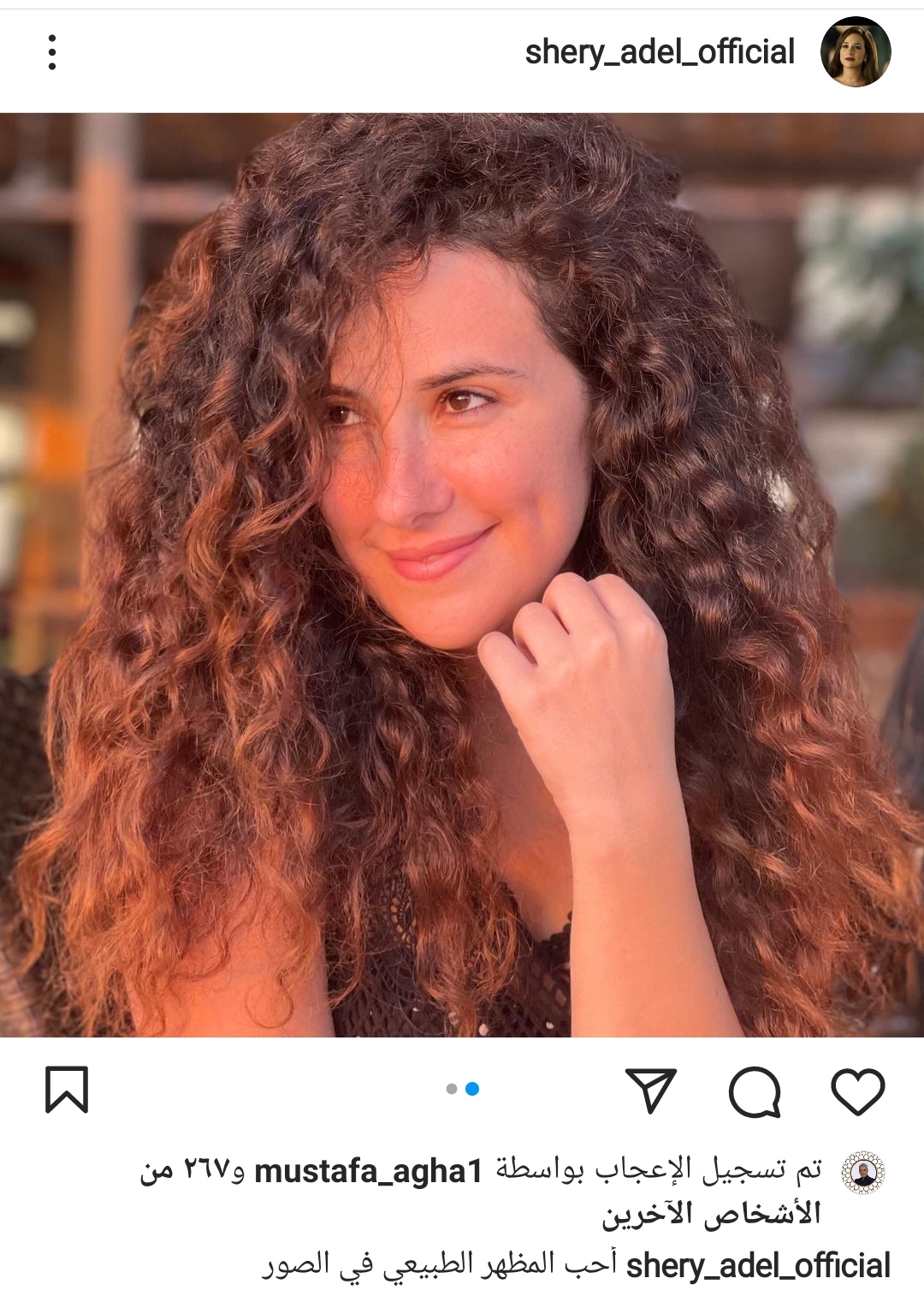This screenshot has height=1302, width=924.
Task: Open the comments bubble
Action: point(754,1091)
